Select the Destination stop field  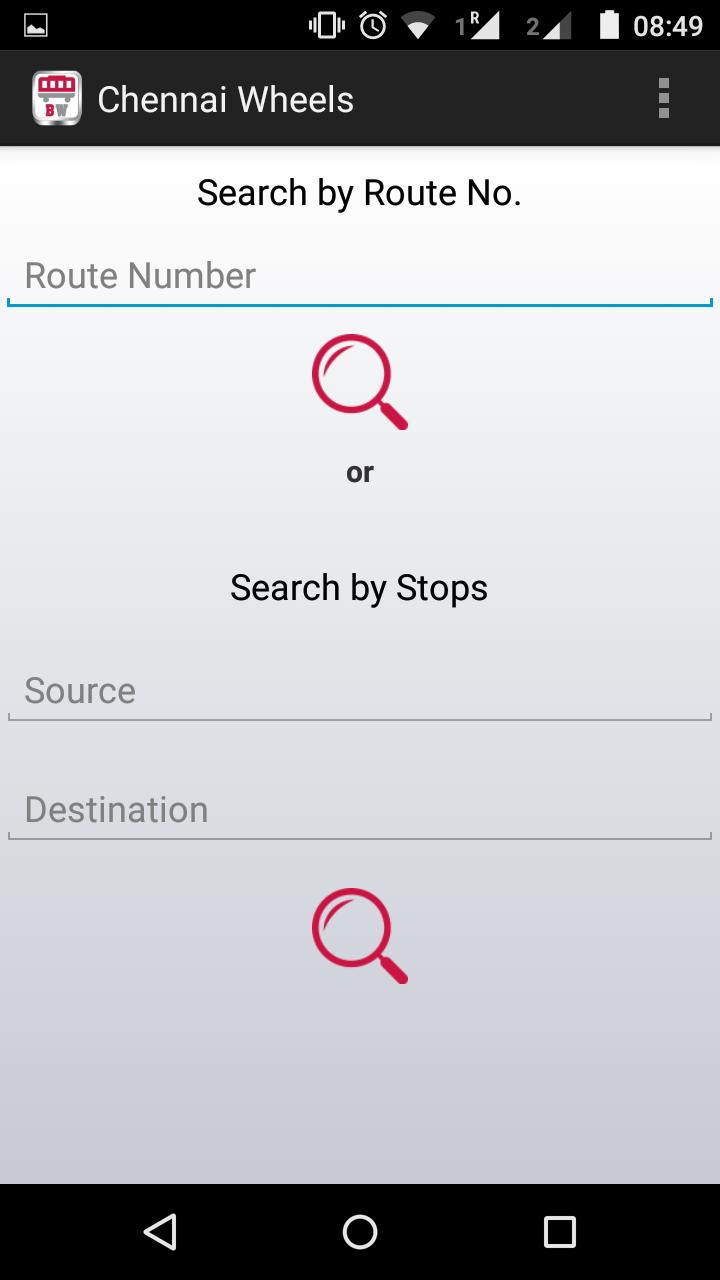click(360, 811)
